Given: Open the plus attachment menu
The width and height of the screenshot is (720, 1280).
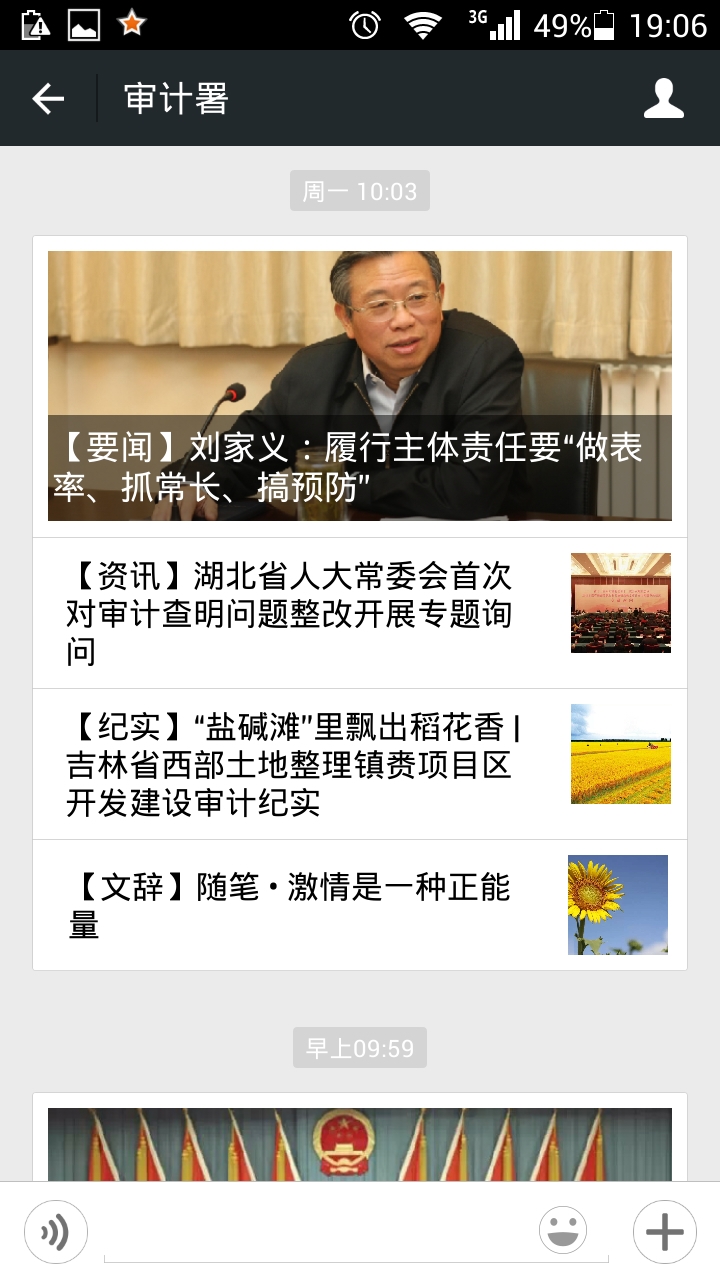Looking at the screenshot, I should 664,1232.
